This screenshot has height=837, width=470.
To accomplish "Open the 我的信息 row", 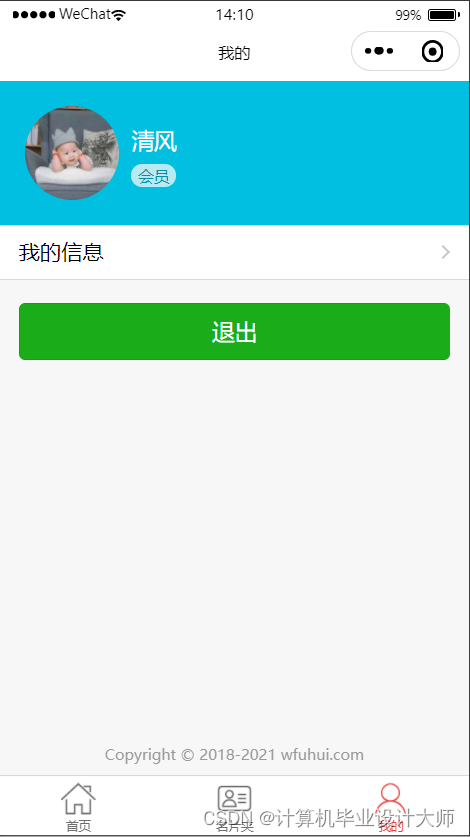I will (x=234, y=252).
